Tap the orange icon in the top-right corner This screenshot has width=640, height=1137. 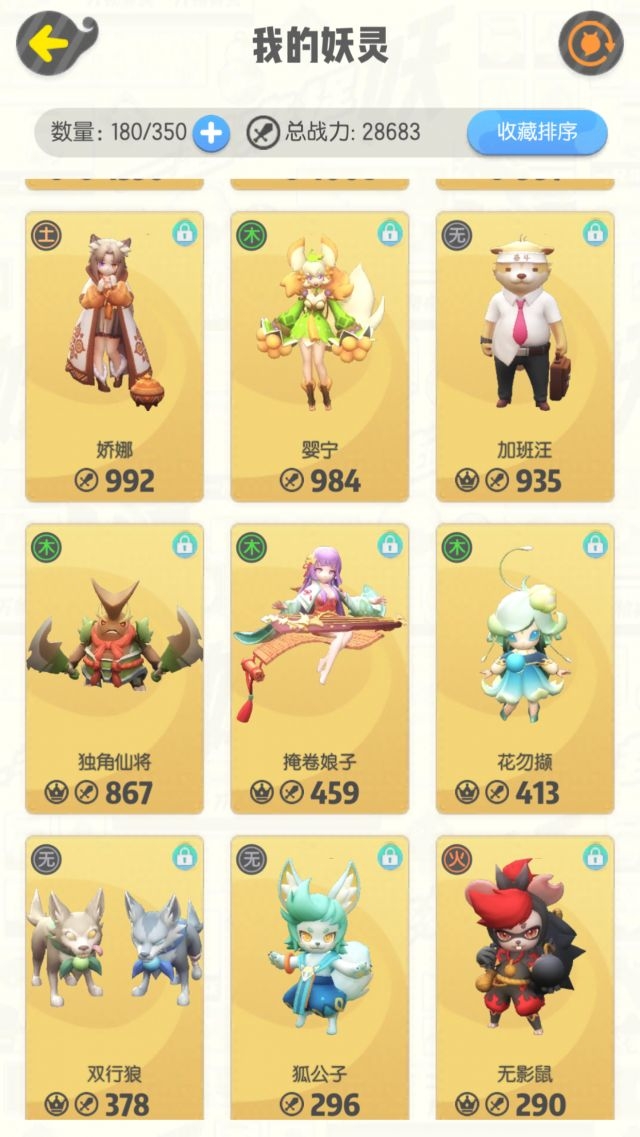pos(590,43)
